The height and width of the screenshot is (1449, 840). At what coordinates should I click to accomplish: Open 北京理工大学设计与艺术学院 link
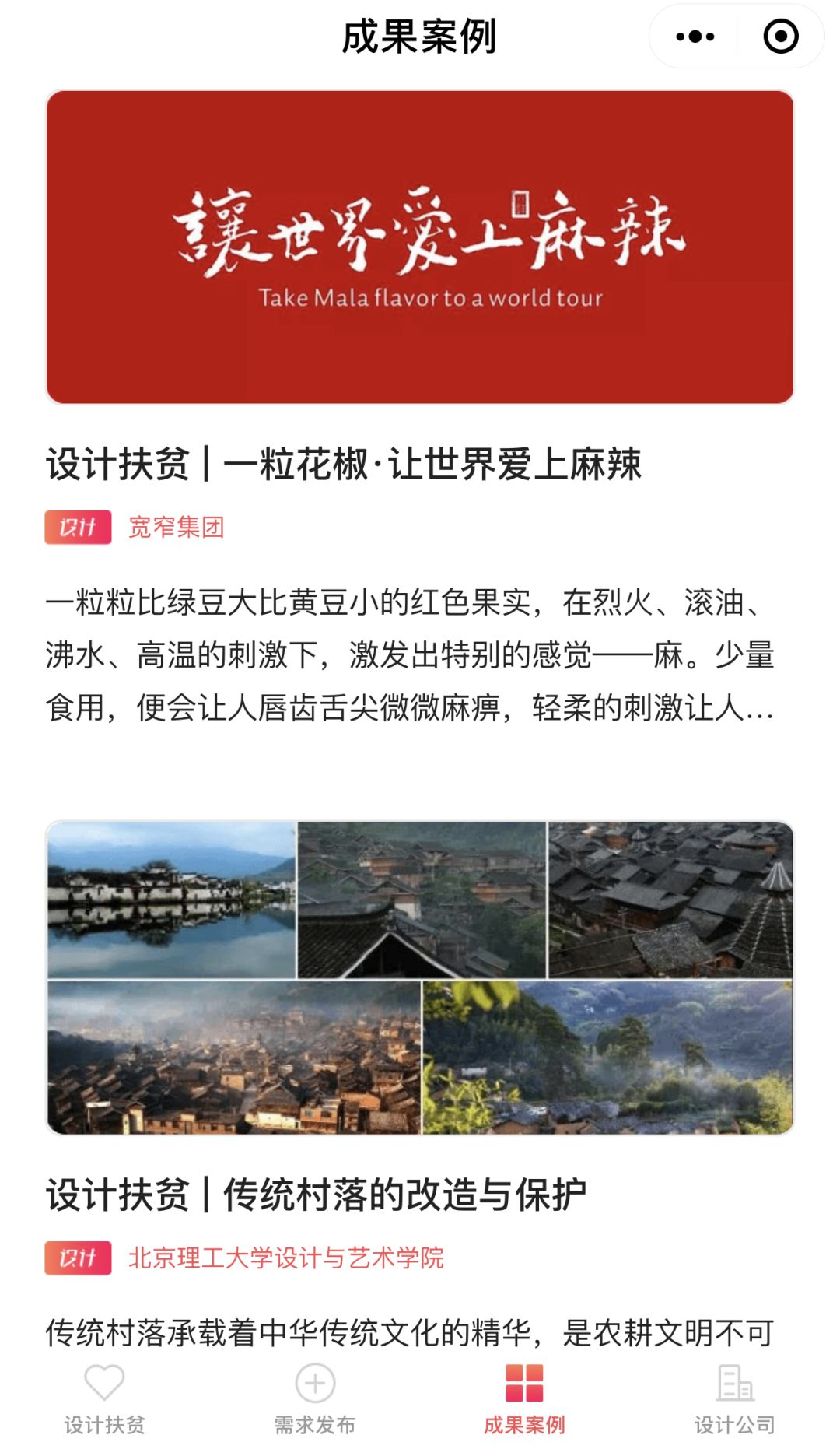(x=285, y=1258)
